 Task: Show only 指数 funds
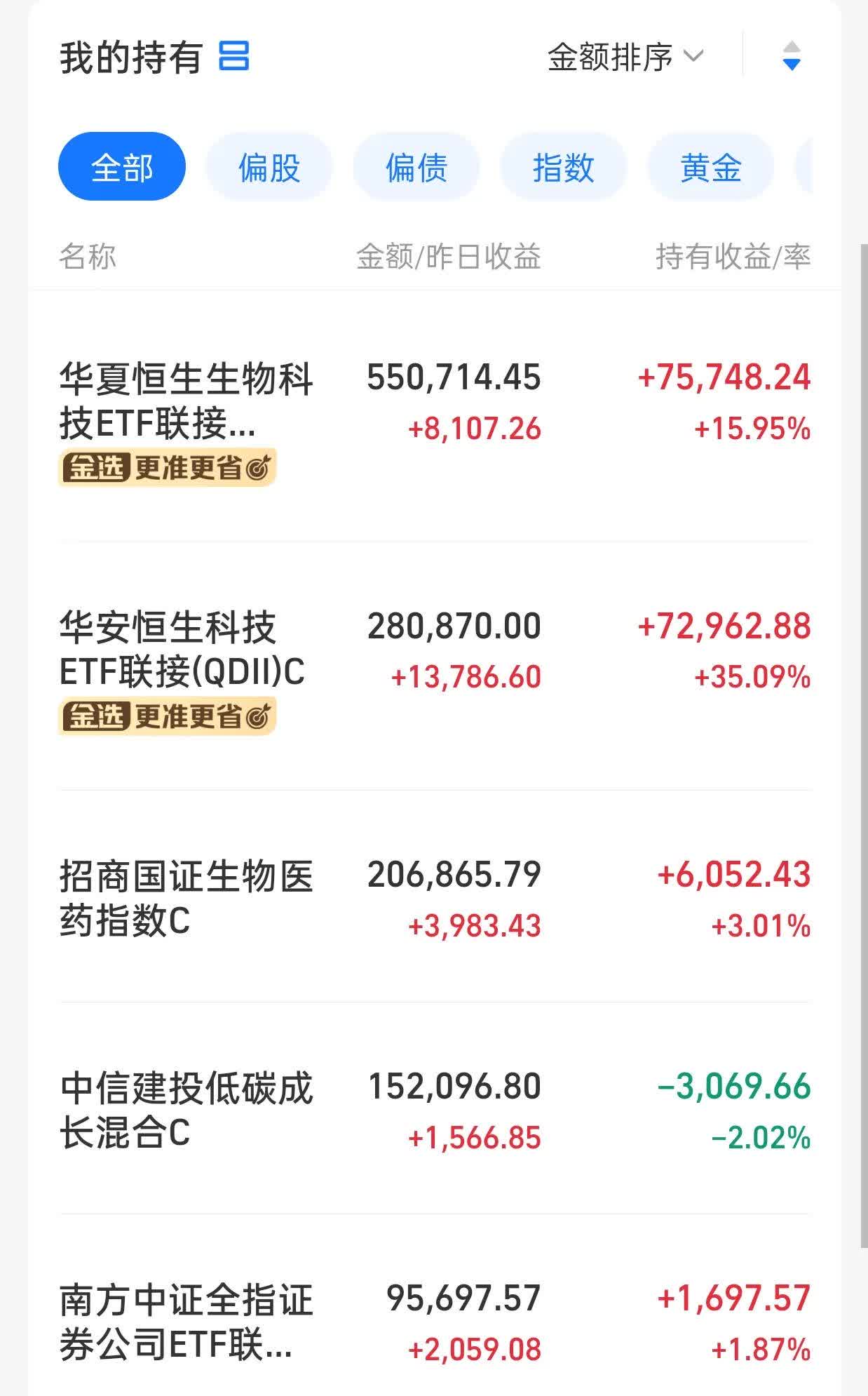[x=563, y=167]
